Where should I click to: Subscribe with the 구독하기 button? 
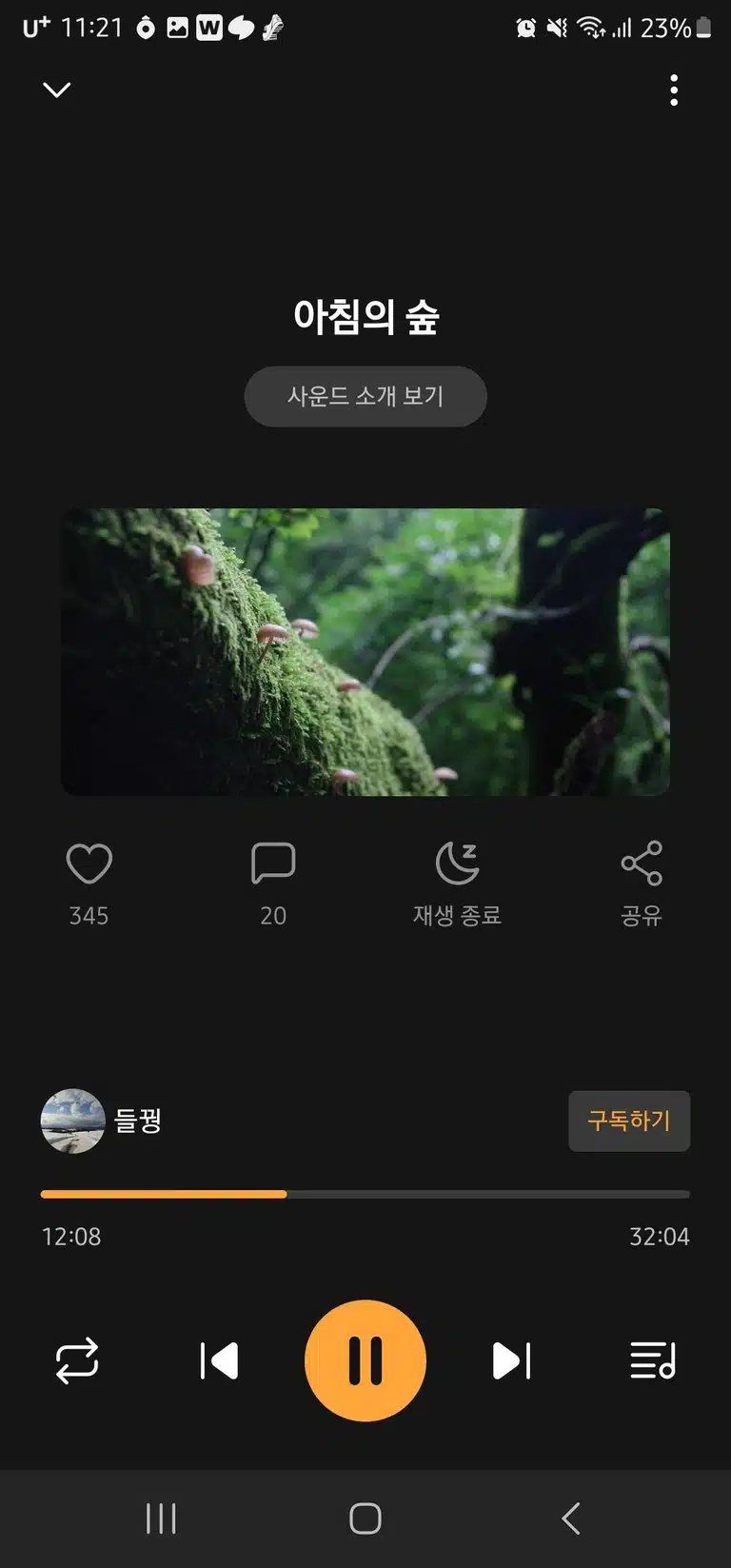629,1121
